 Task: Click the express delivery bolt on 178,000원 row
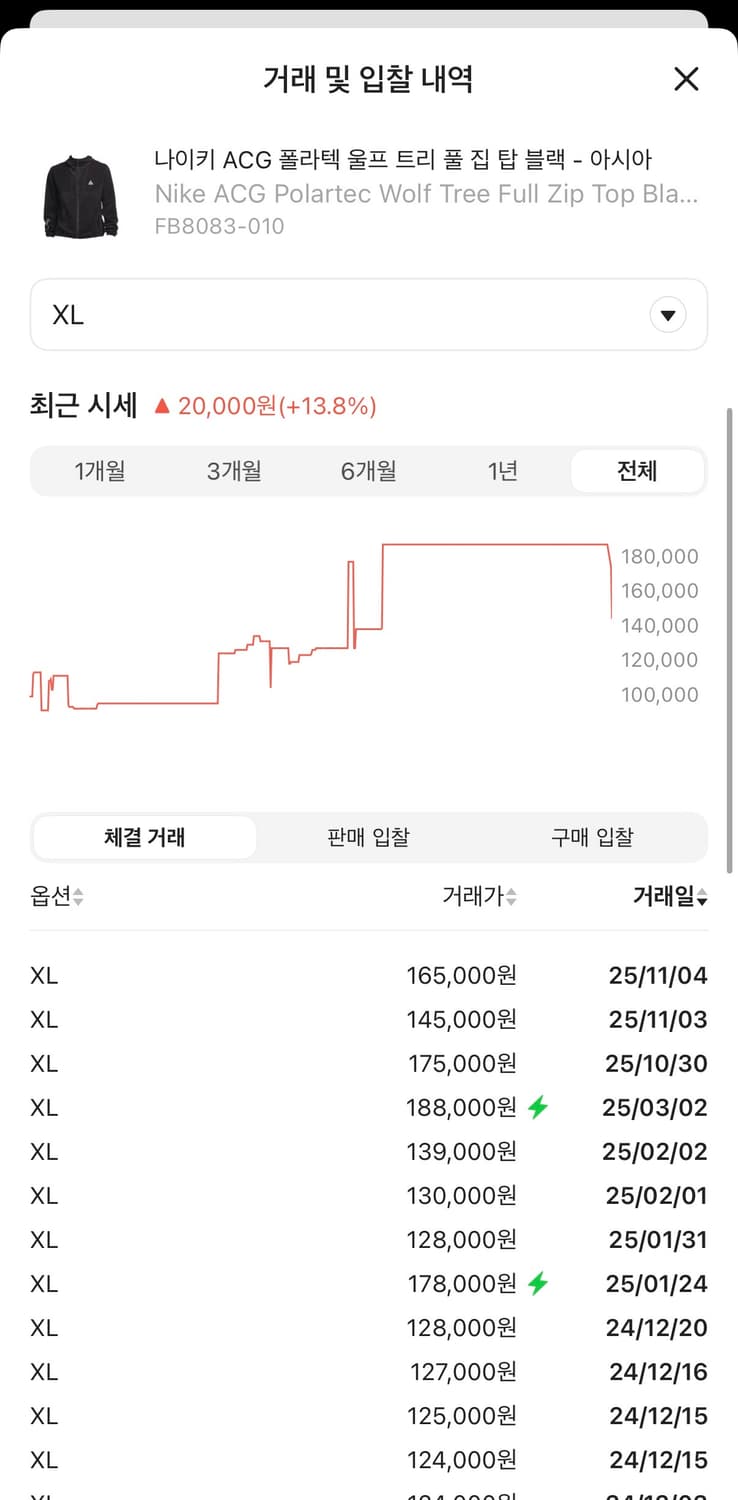coord(538,1283)
